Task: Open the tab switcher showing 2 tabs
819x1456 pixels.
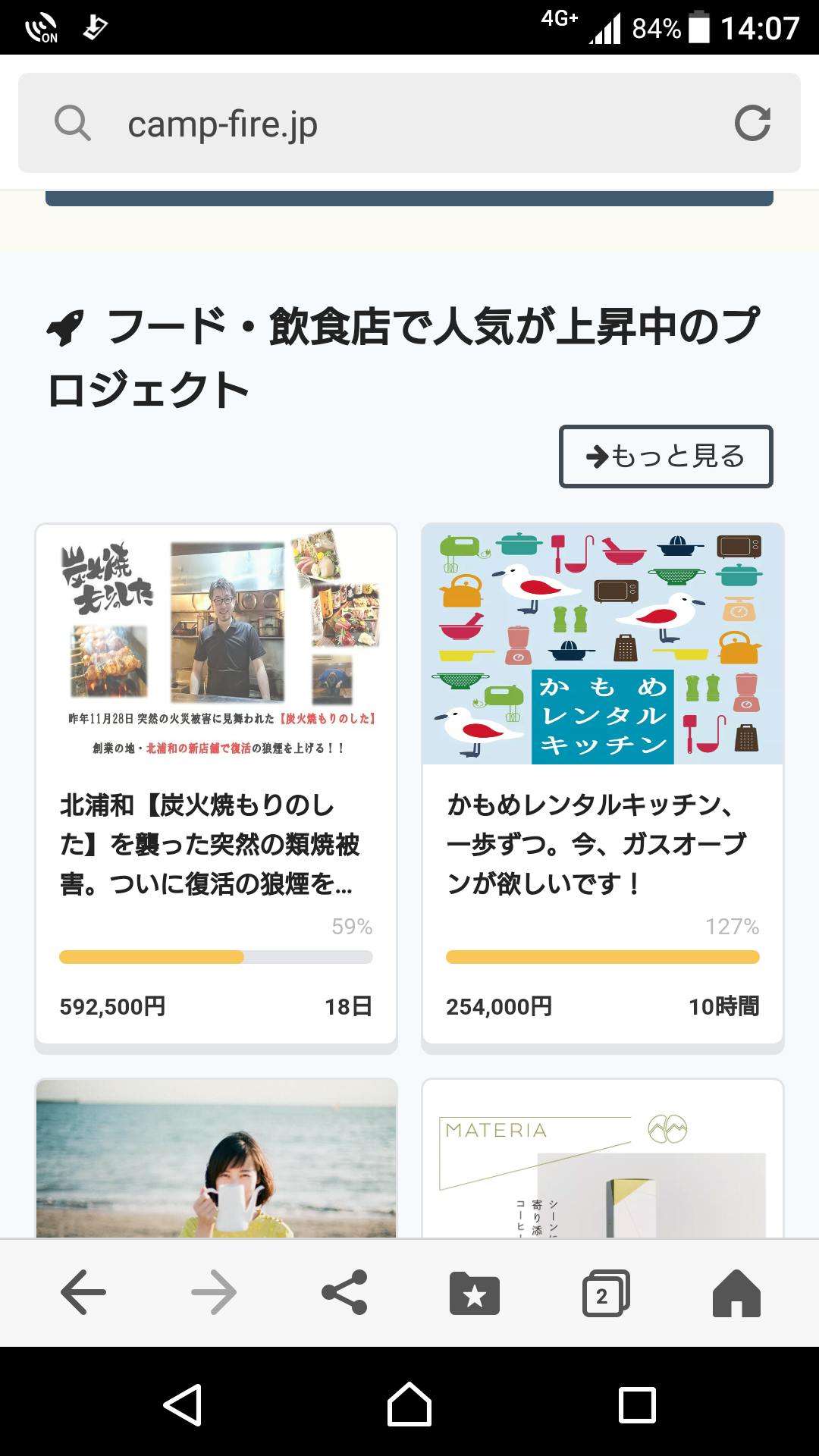Action: coord(605,1293)
